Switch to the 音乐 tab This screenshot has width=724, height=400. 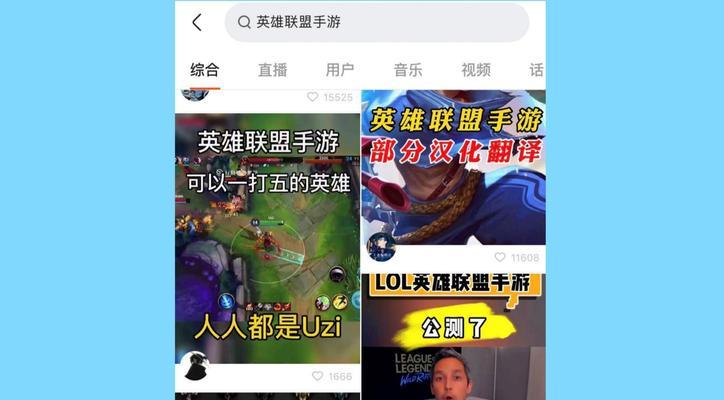click(407, 70)
